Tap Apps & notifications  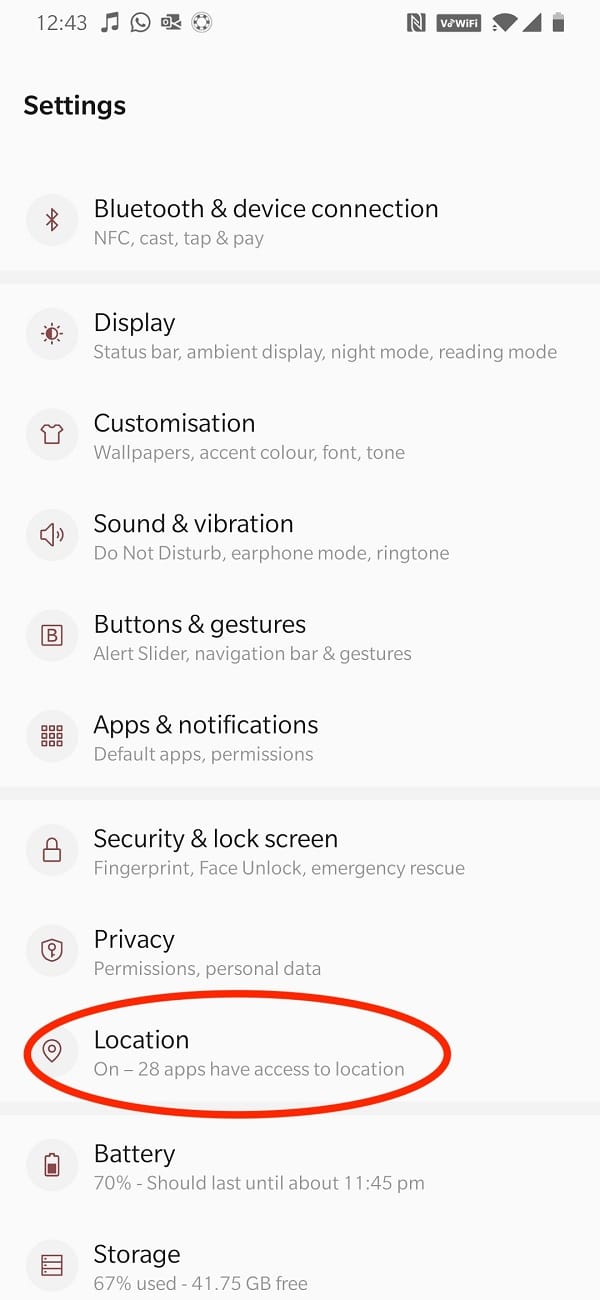point(206,738)
